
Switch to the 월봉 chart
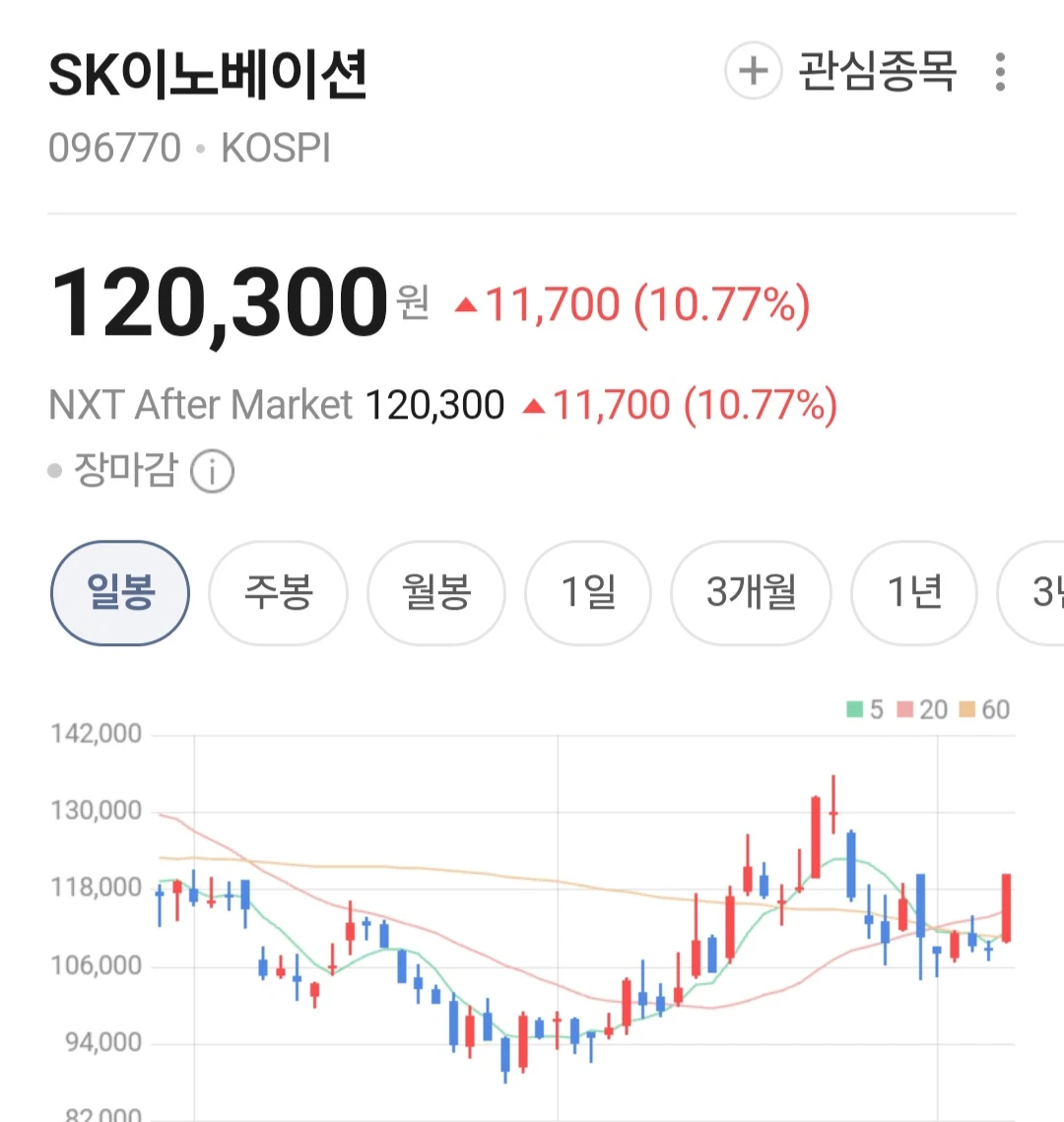436,592
